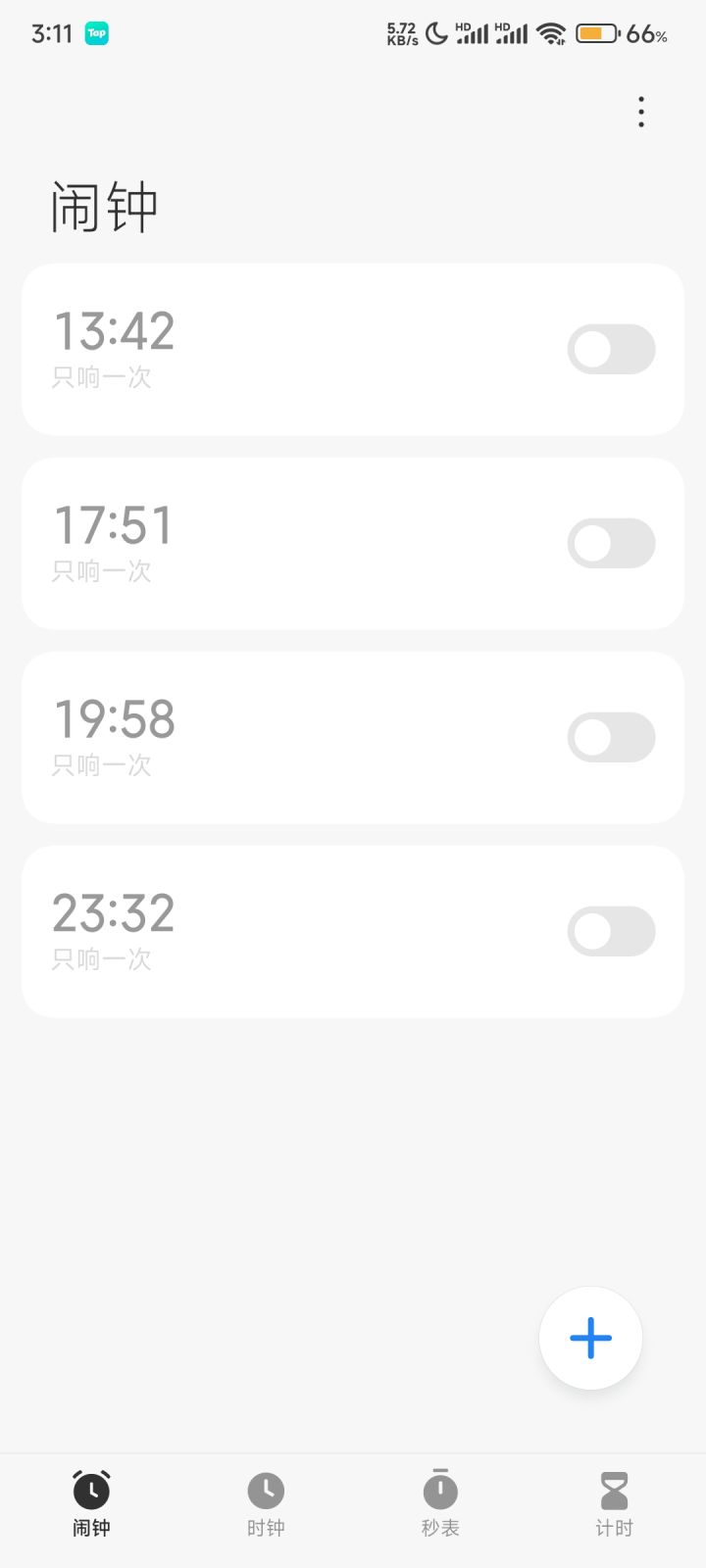Edit the 17:51 alarm card
The width and height of the screenshot is (706, 1568).
[x=353, y=543]
